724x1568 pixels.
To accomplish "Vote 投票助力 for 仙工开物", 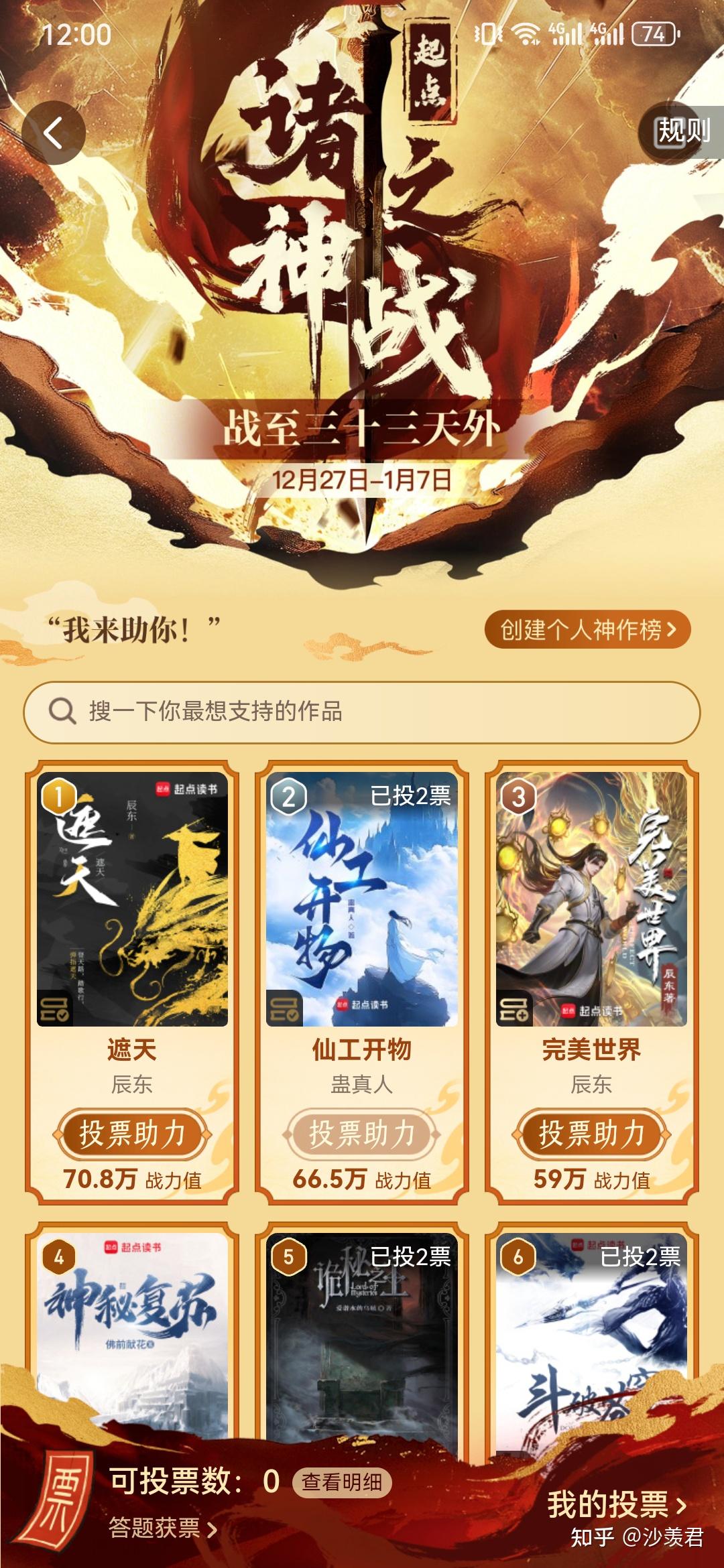I will click(361, 1134).
